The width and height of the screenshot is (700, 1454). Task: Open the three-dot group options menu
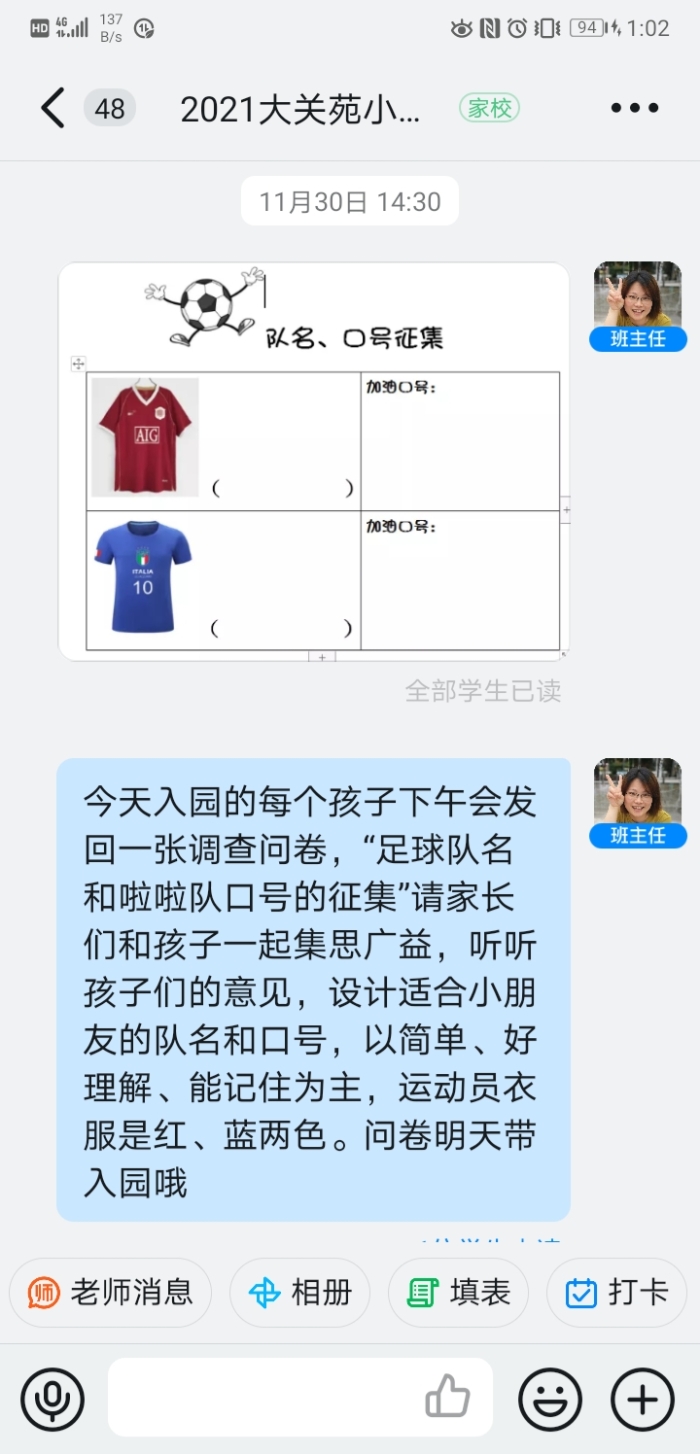click(634, 108)
